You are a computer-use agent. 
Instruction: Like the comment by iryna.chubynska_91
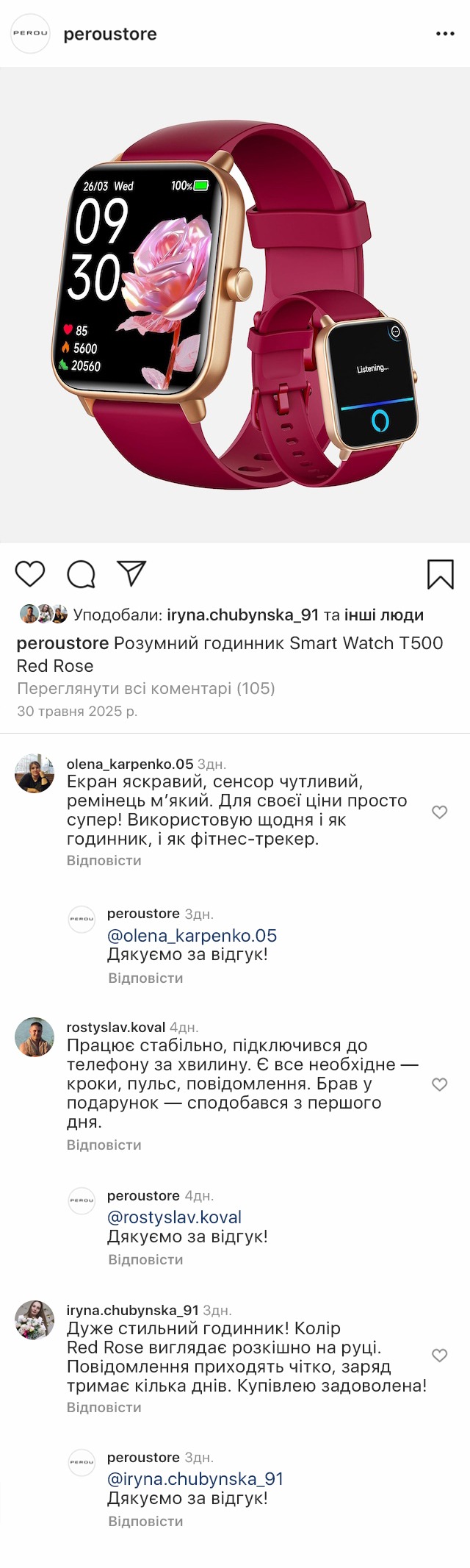439,1356
